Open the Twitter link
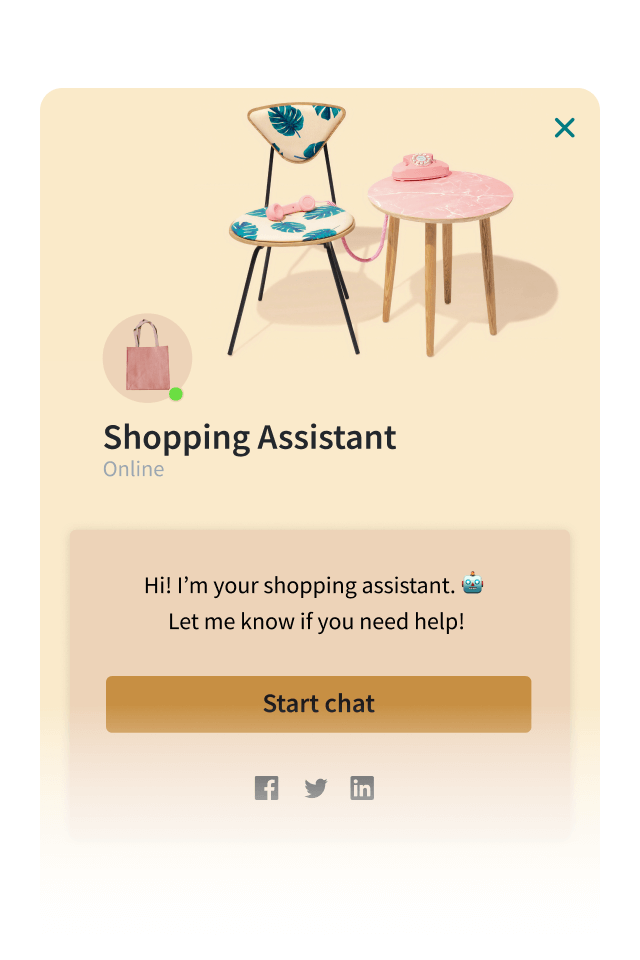This screenshot has width=640, height=960. click(x=315, y=789)
